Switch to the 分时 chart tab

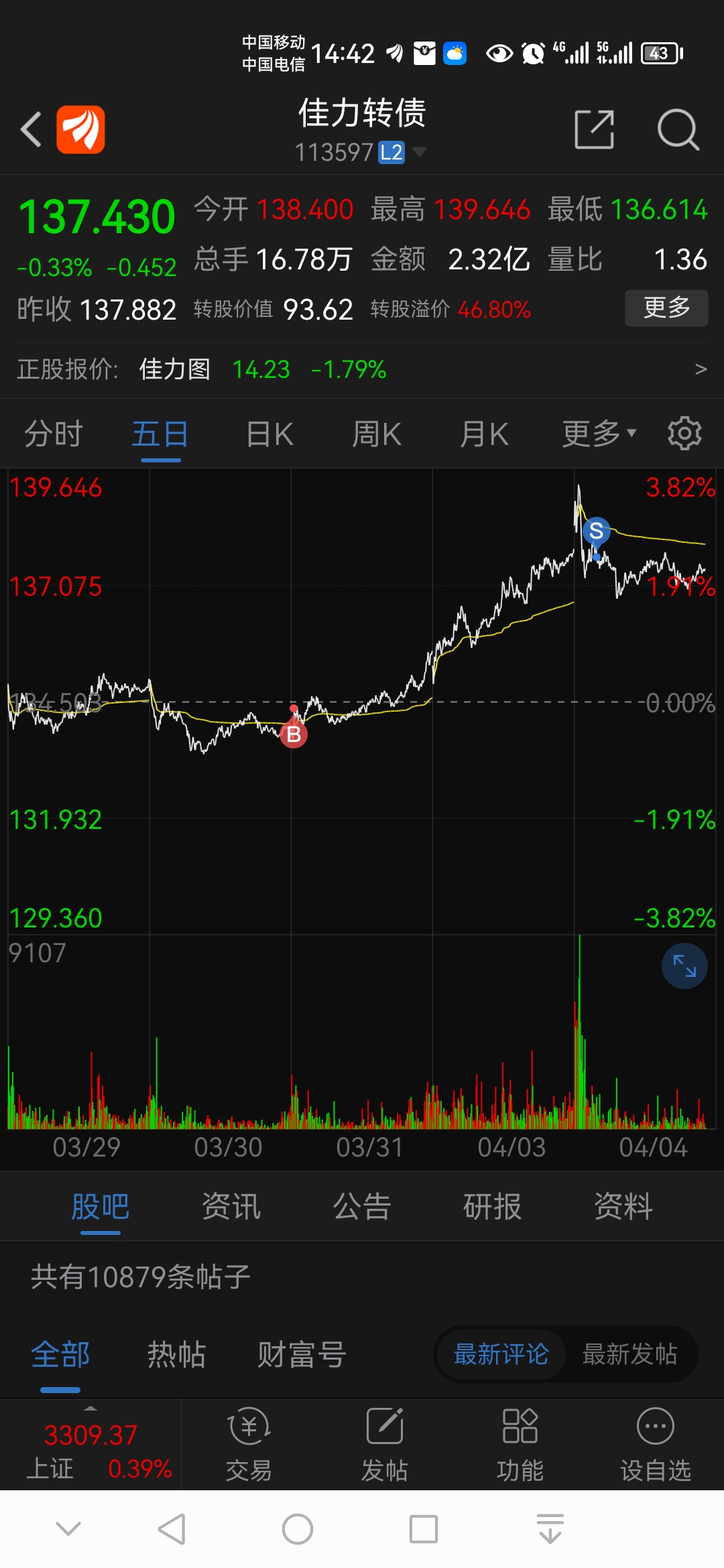(54, 434)
